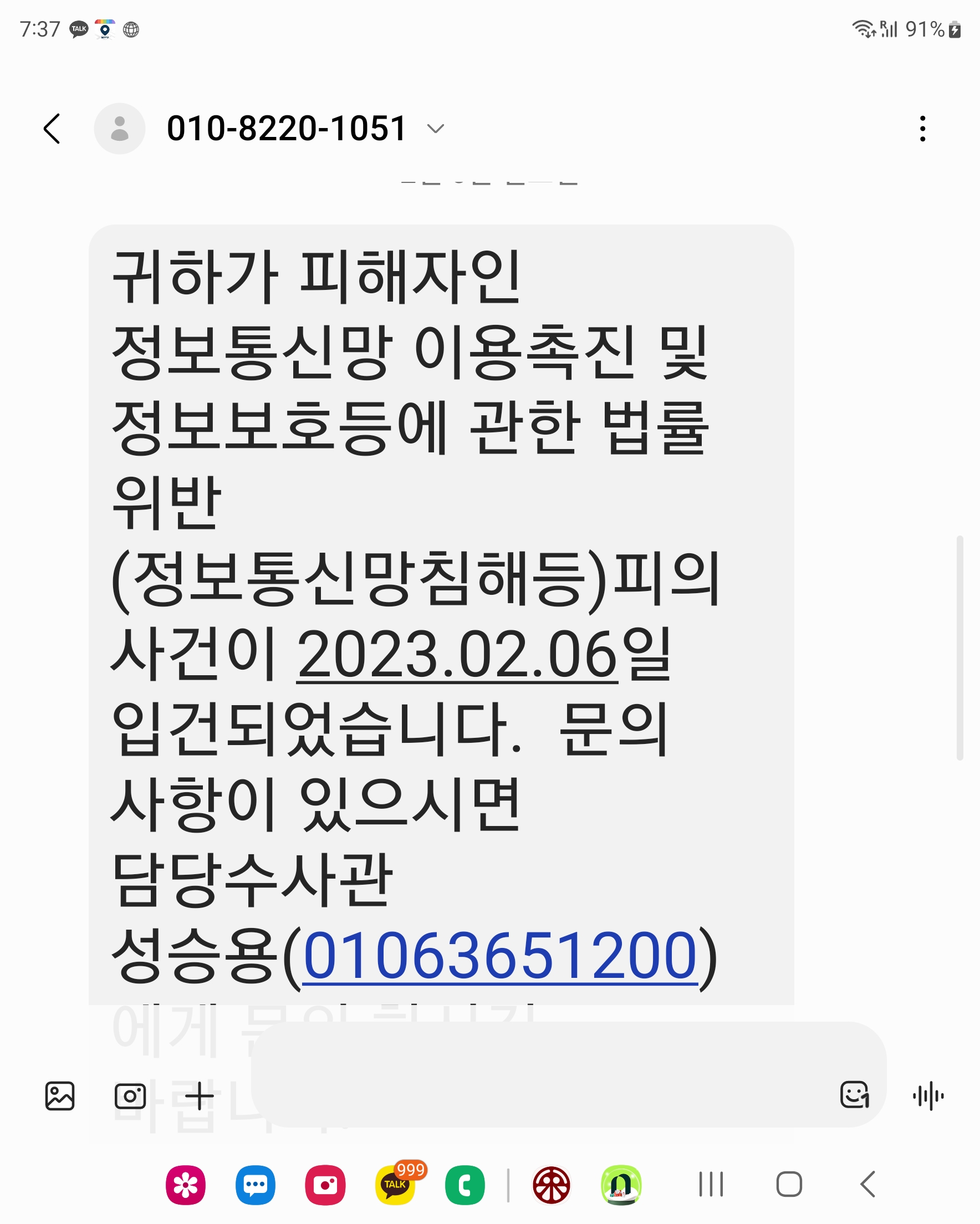Launch the Gallery flower app from the taskbar
980x1224 pixels.
pos(186,1185)
